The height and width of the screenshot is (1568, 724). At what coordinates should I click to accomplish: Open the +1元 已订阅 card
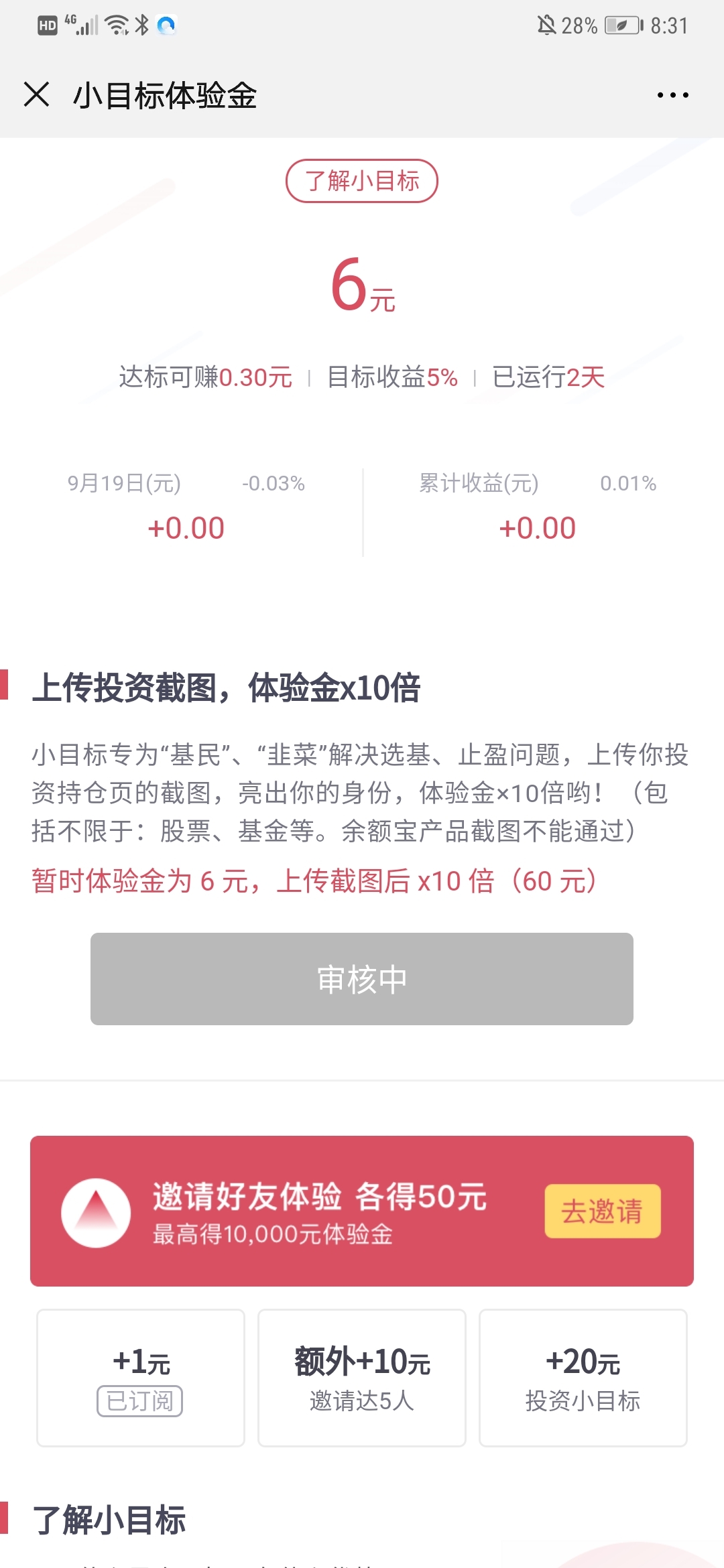(x=141, y=1378)
